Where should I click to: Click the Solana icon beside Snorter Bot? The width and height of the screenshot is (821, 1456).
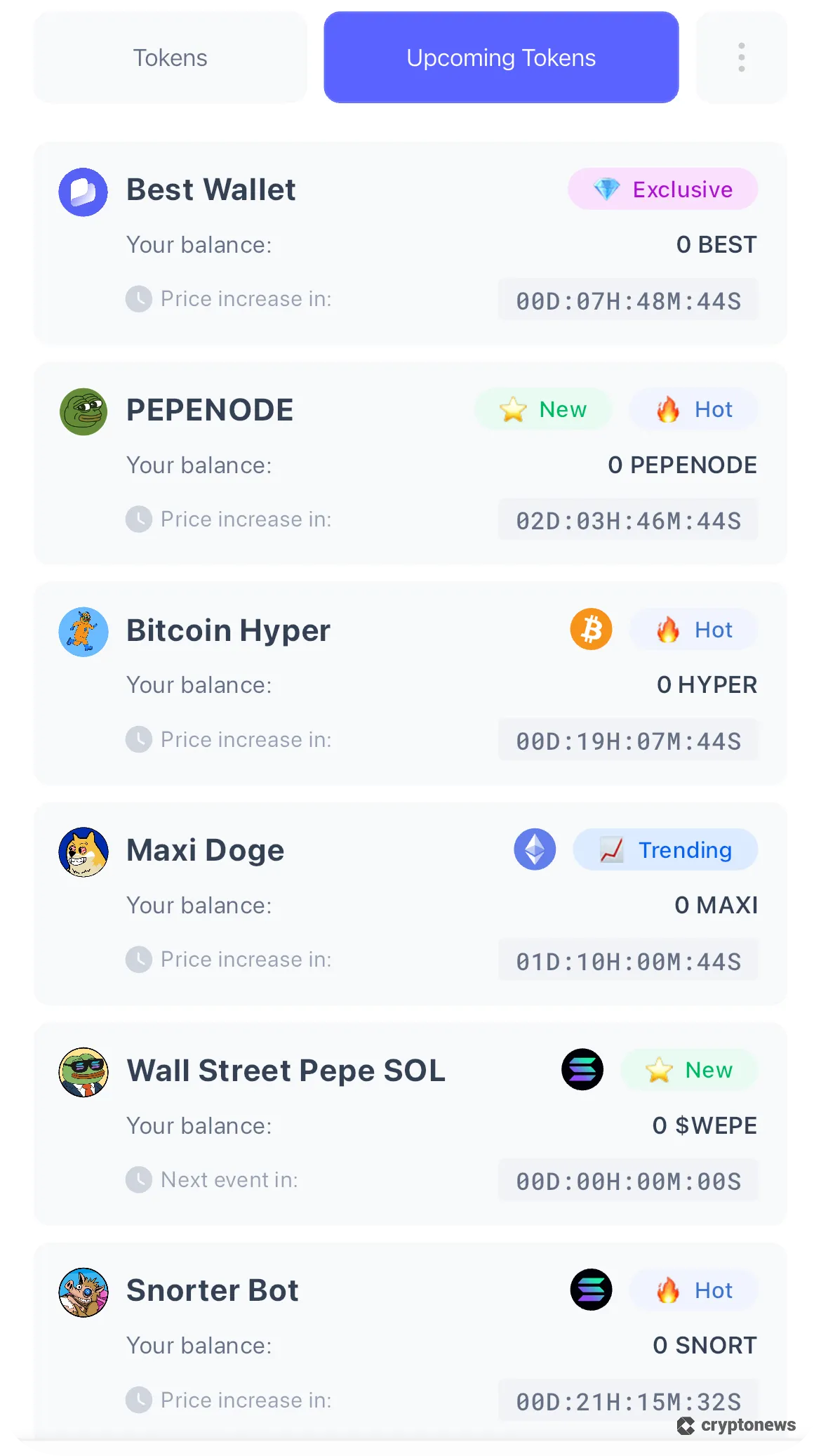point(592,1290)
